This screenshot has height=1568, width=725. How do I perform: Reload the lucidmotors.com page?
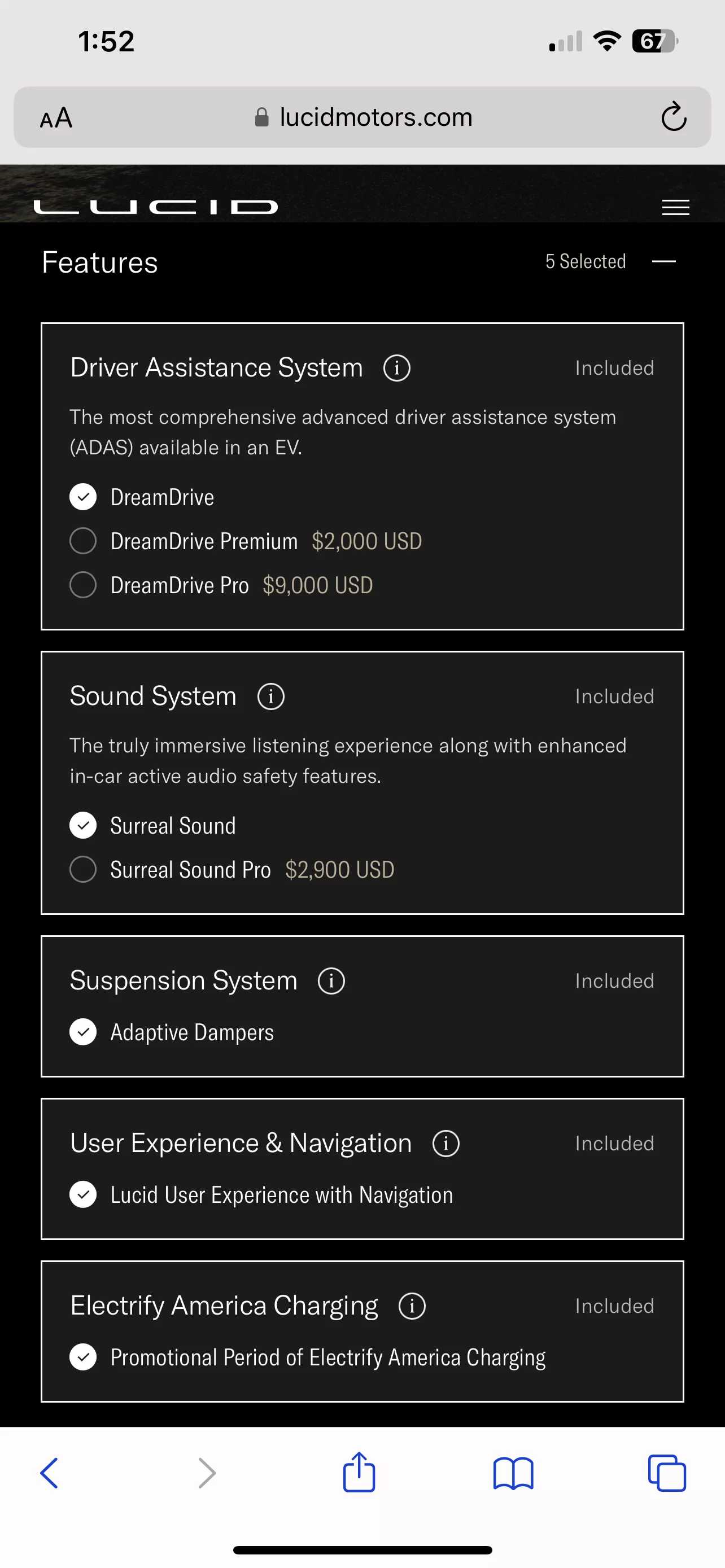pos(674,116)
